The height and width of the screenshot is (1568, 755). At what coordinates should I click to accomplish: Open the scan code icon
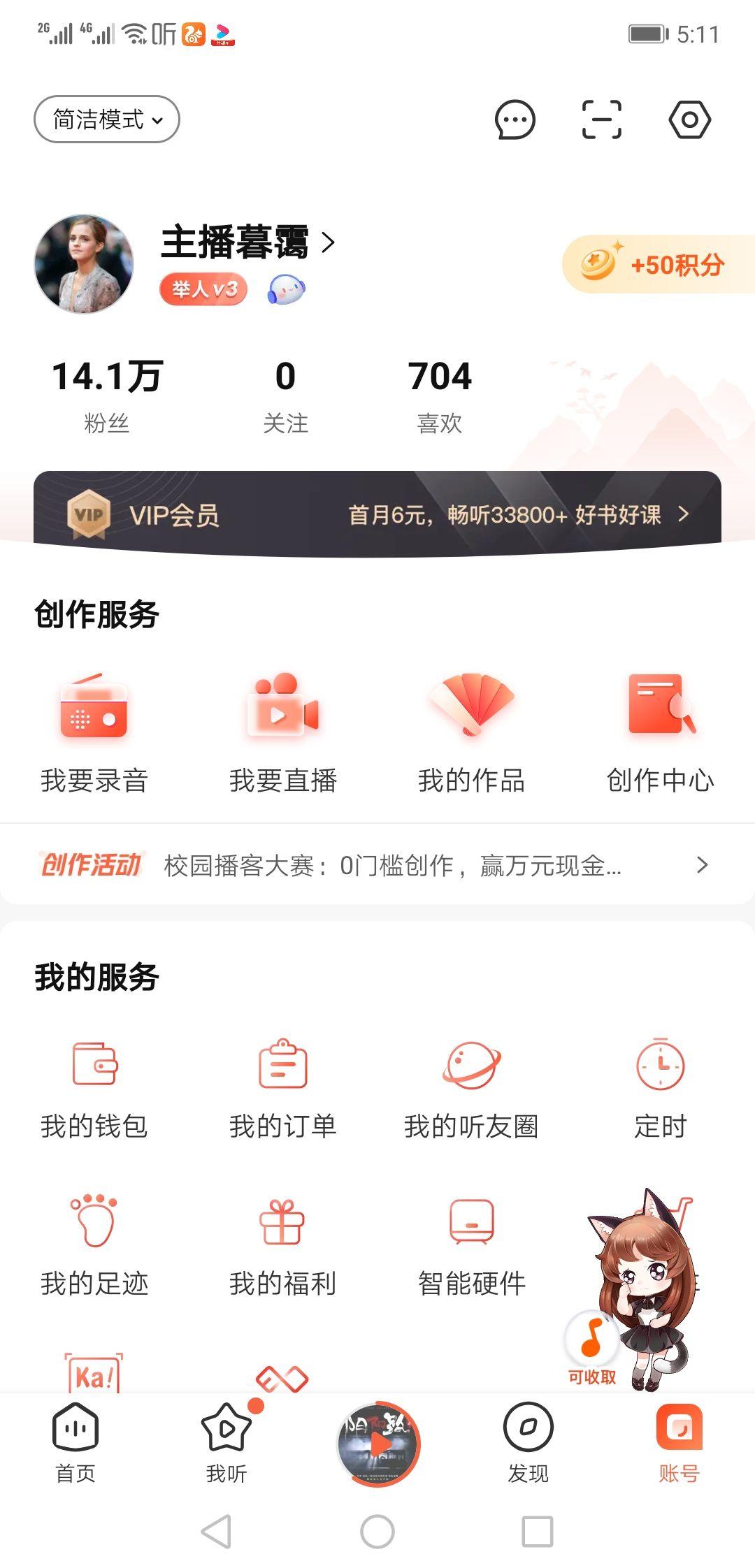[x=602, y=120]
